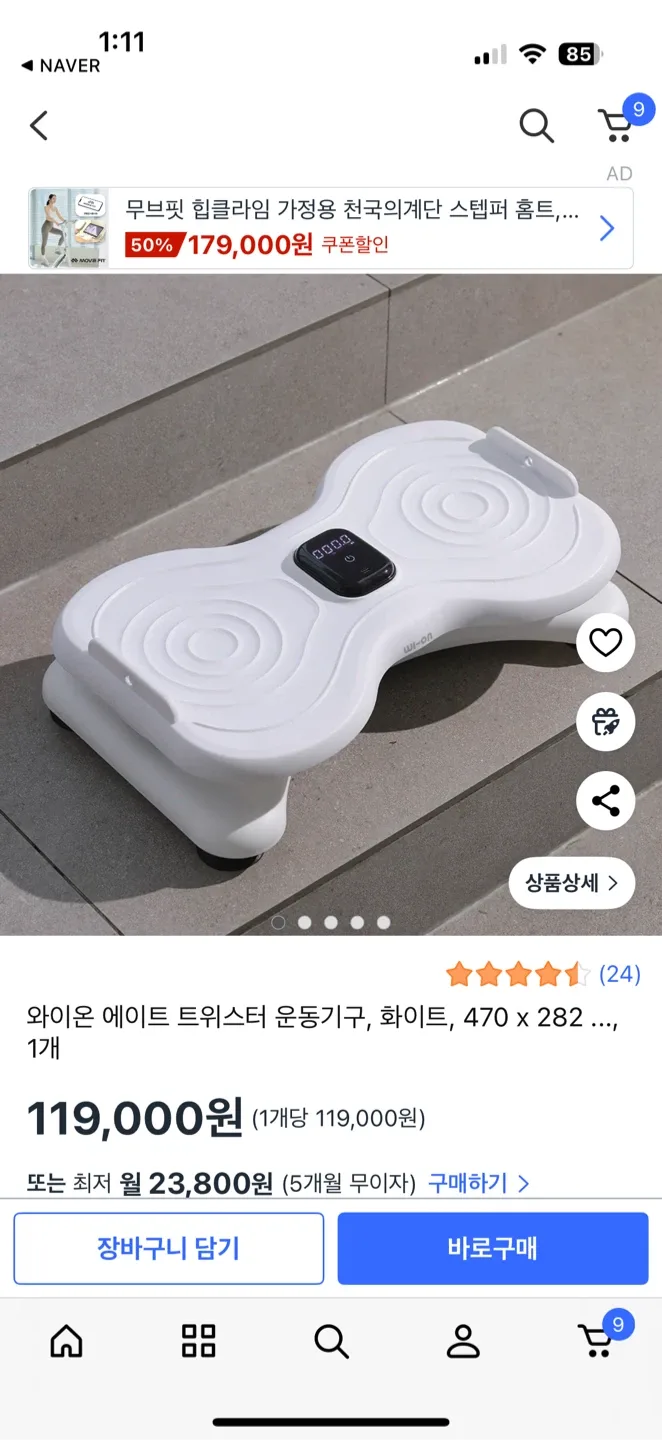This screenshot has width=662, height=1440.
Task: Add product to wishlist with heart icon
Action: coord(605,643)
